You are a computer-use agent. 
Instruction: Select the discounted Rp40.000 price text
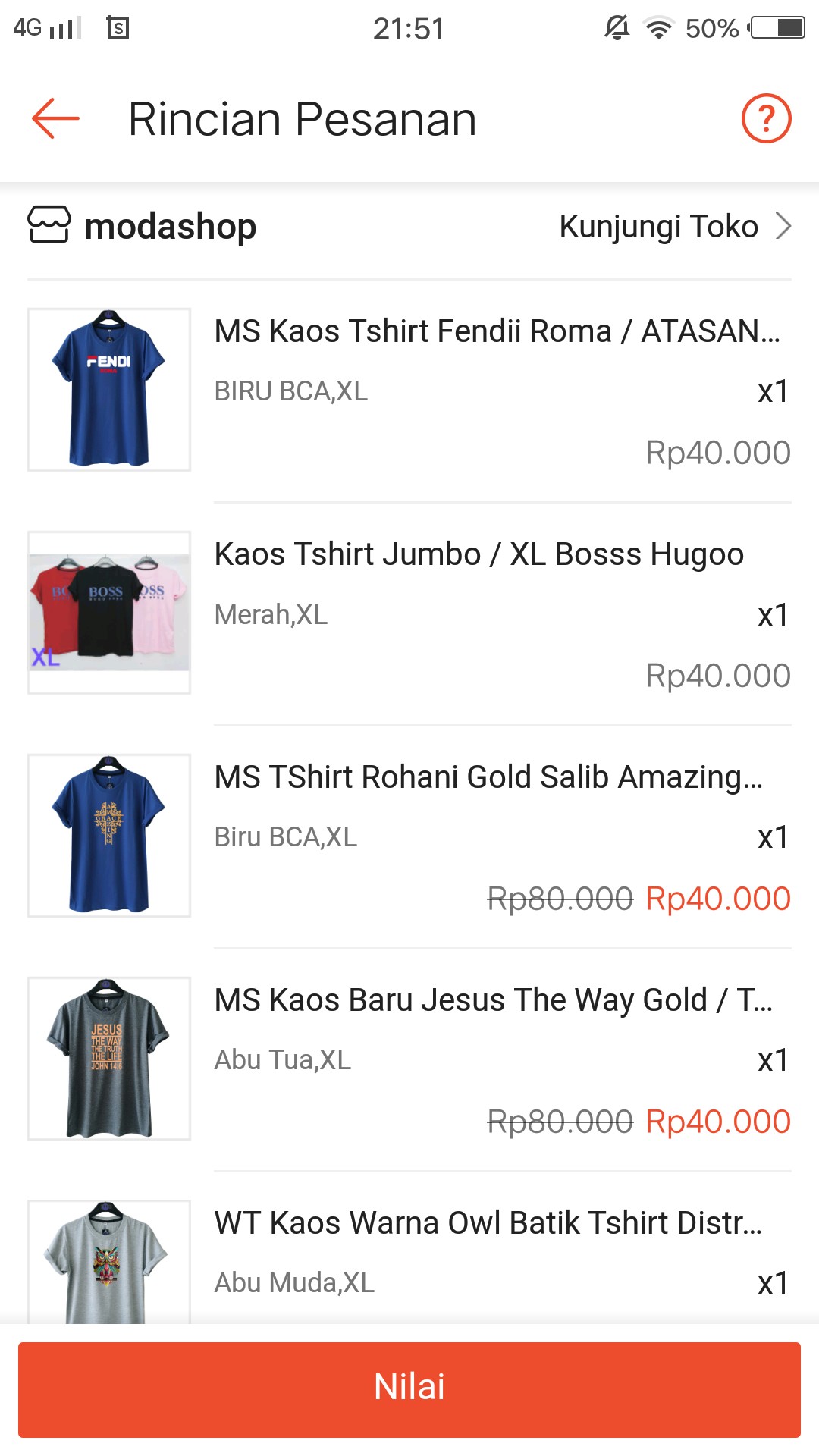click(717, 899)
